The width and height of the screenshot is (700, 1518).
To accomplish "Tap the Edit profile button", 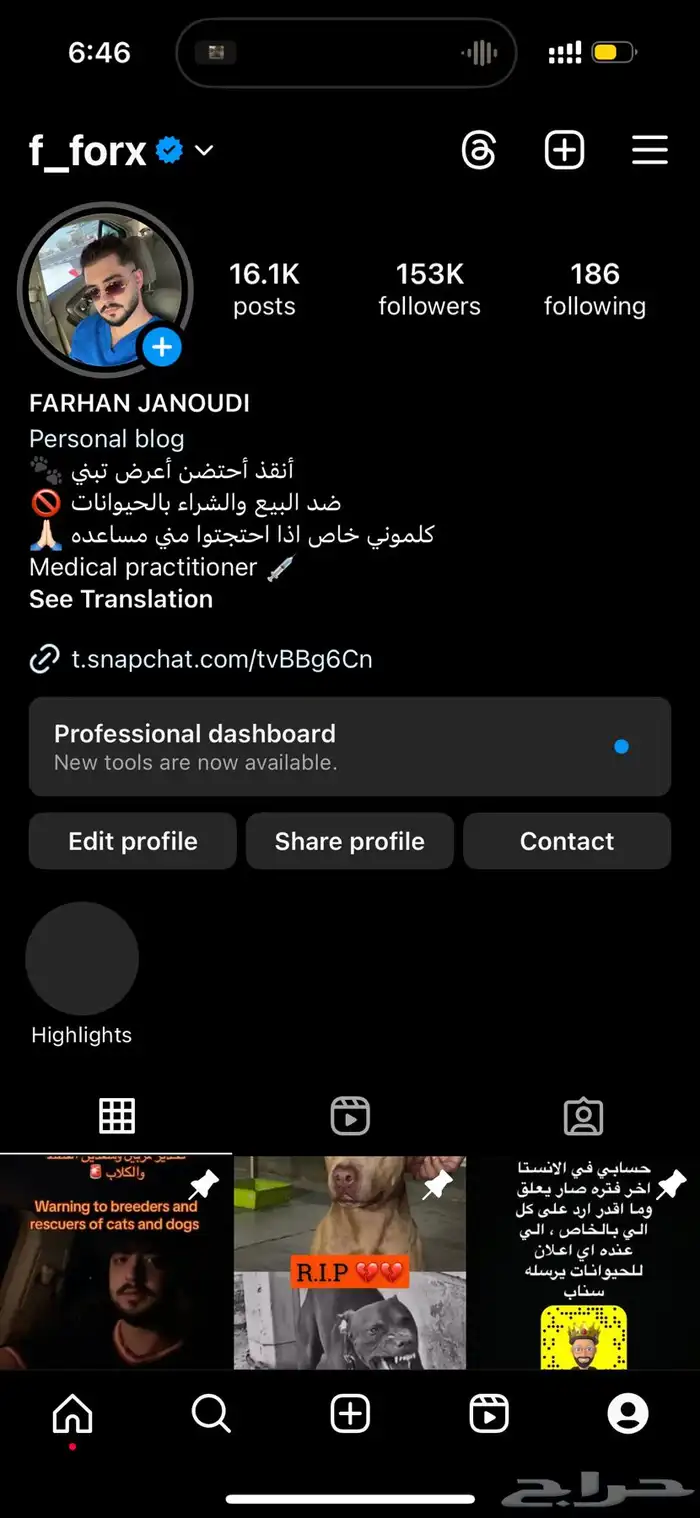I will click(133, 841).
